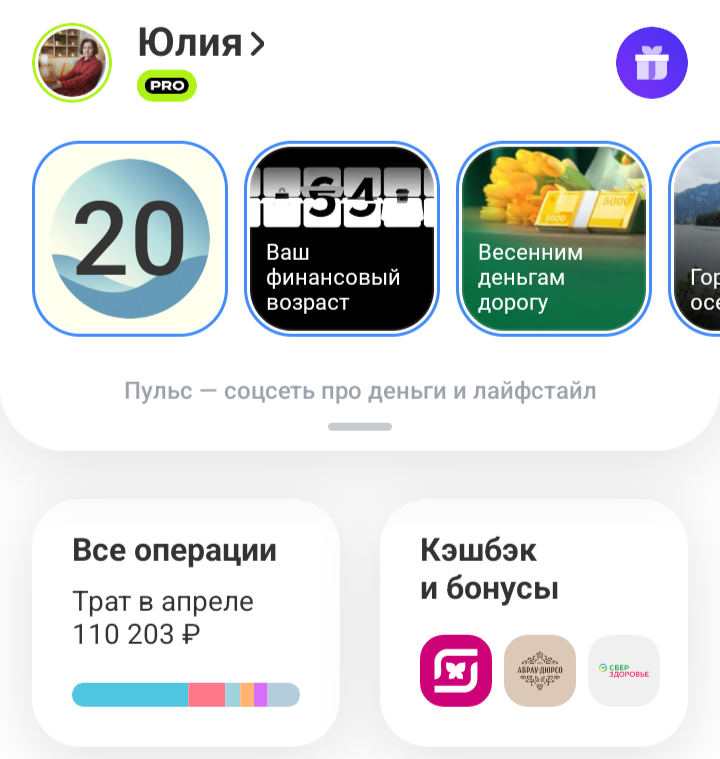
Task: Open the purple gift box icon
Action: click(x=652, y=62)
